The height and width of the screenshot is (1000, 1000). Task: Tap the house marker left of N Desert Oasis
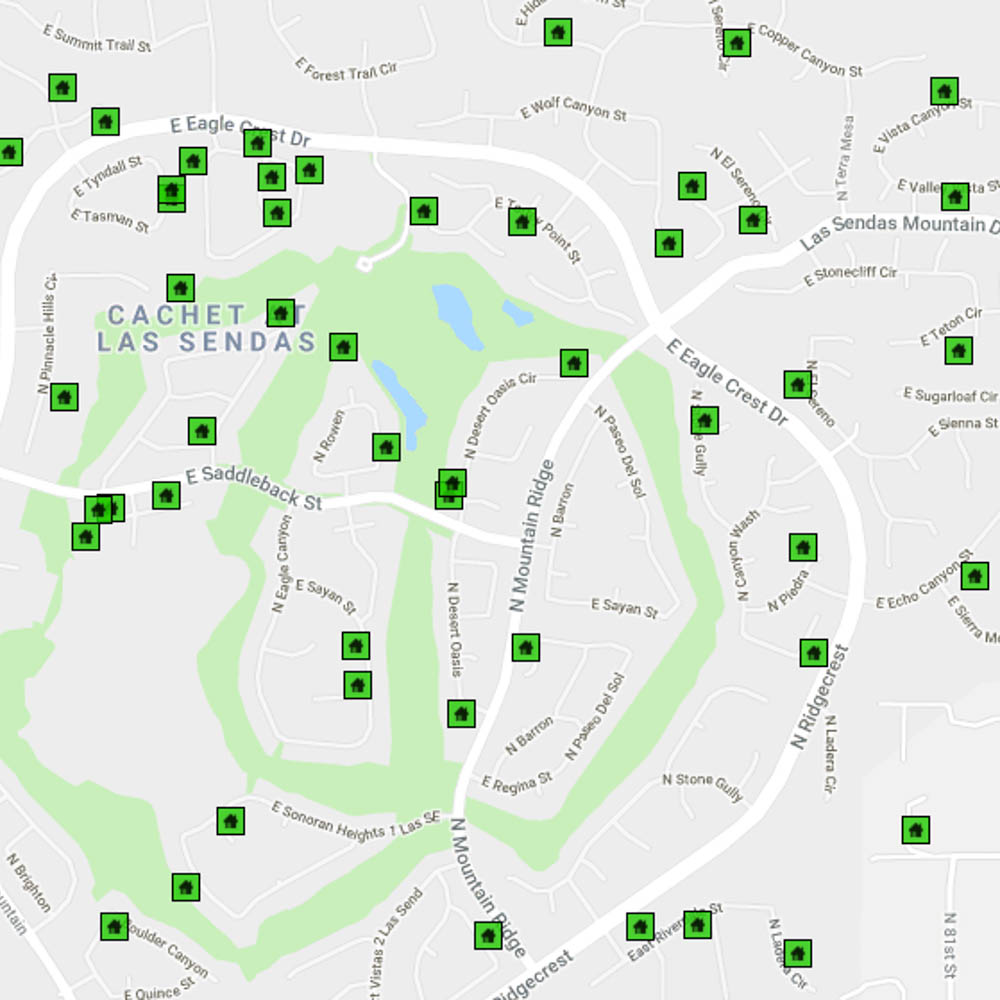[x=460, y=713]
